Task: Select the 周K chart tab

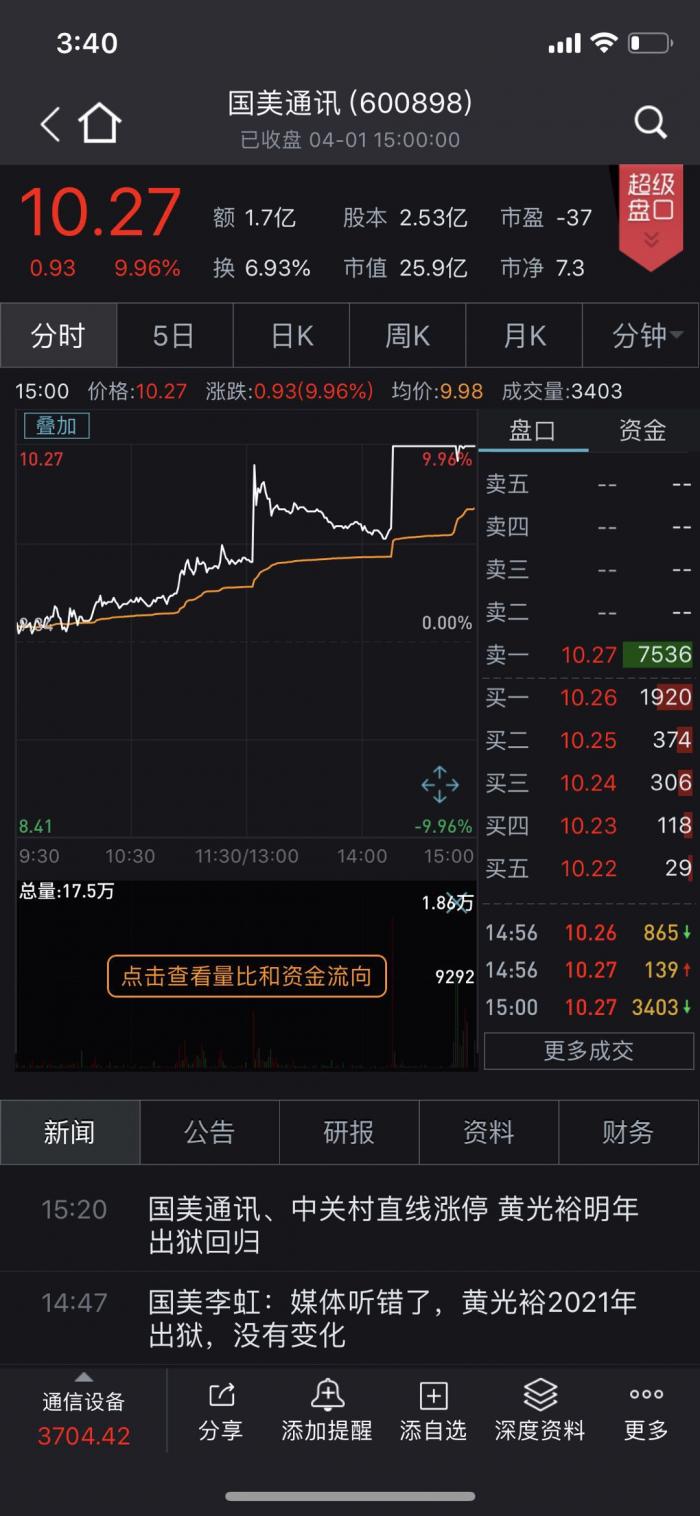Action: [x=408, y=336]
